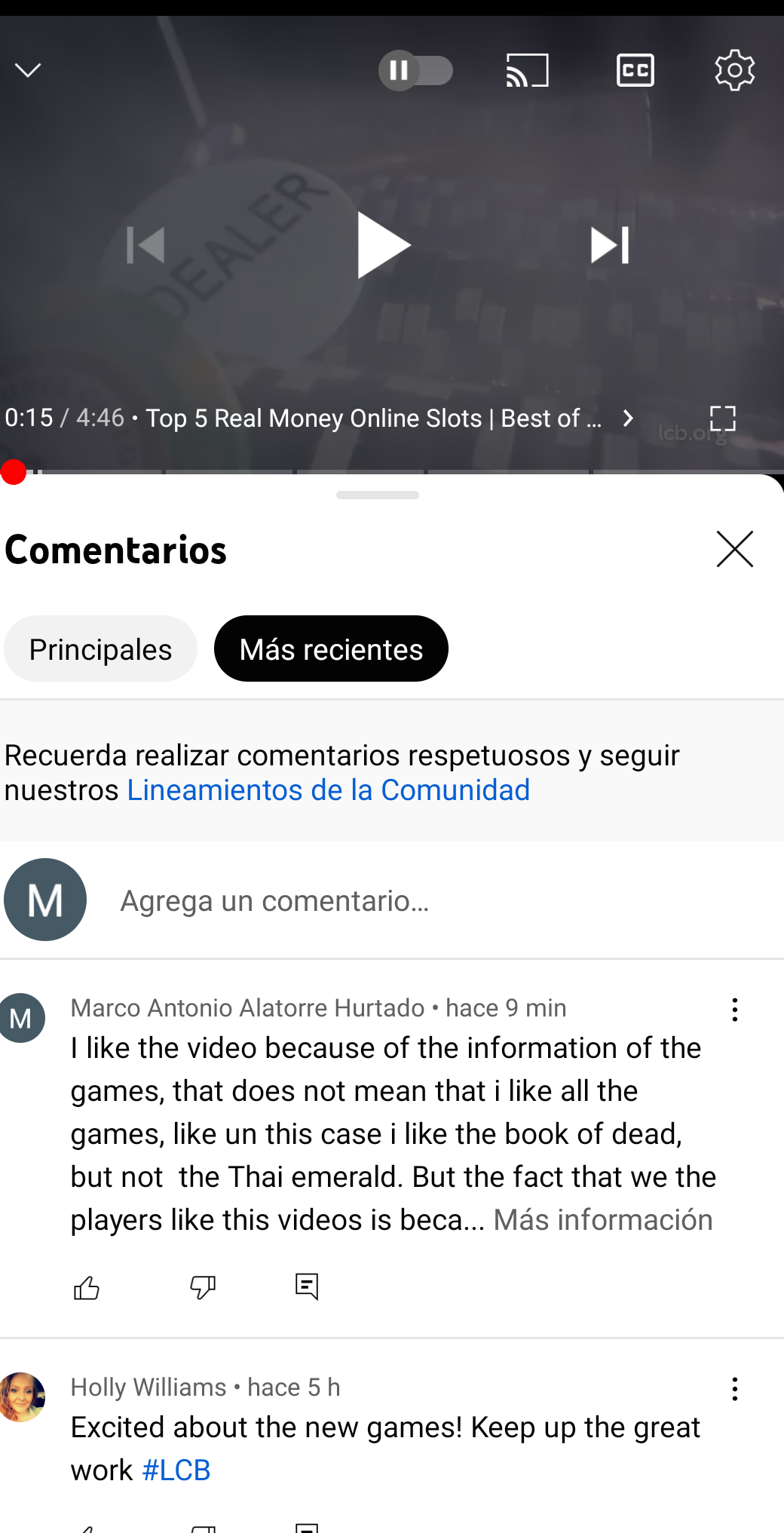This screenshot has width=784, height=1533.
Task: Open the options menu for Marco Antonio's comment
Action: point(734,1010)
